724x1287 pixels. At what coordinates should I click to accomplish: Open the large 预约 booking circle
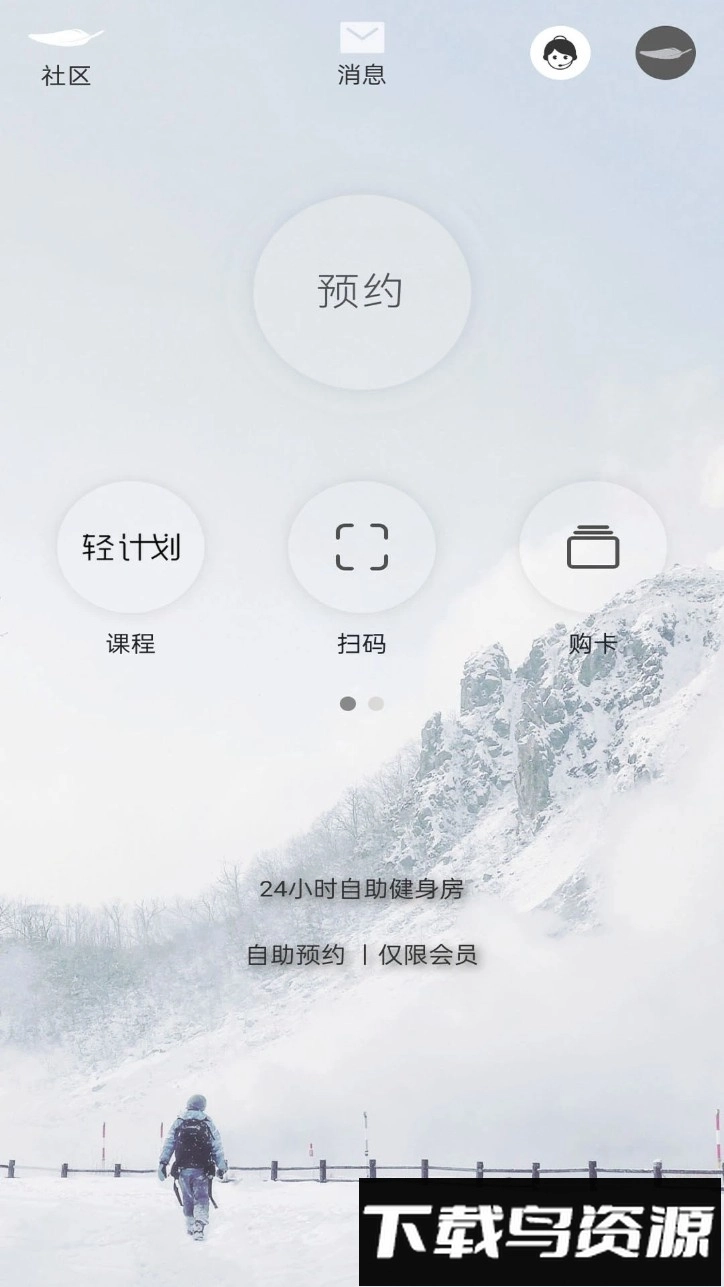click(x=362, y=291)
